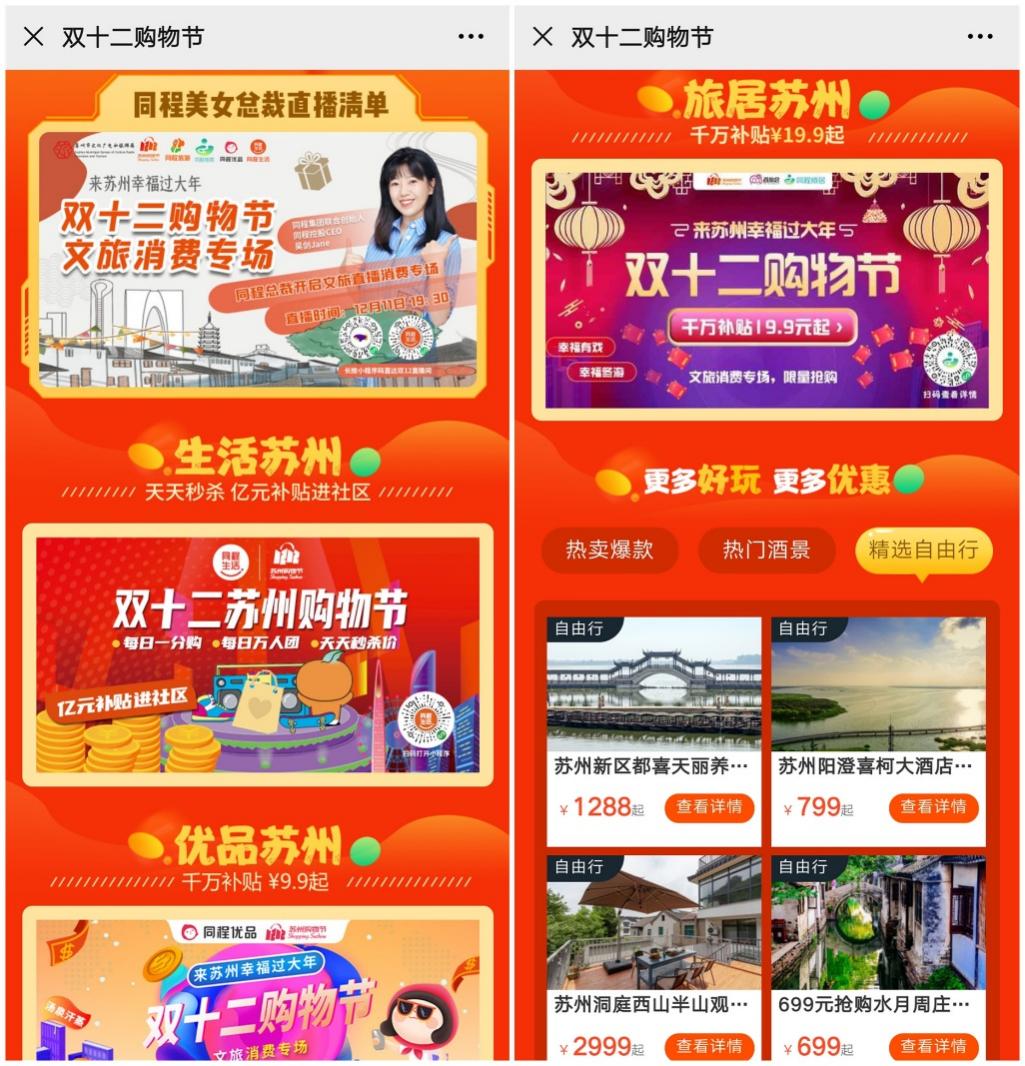The height and width of the screenshot is (1066, 1025).
Task: Open overflow menu above 旅居苏州 section
Action: pyautogui.click(x=980, y=37)
